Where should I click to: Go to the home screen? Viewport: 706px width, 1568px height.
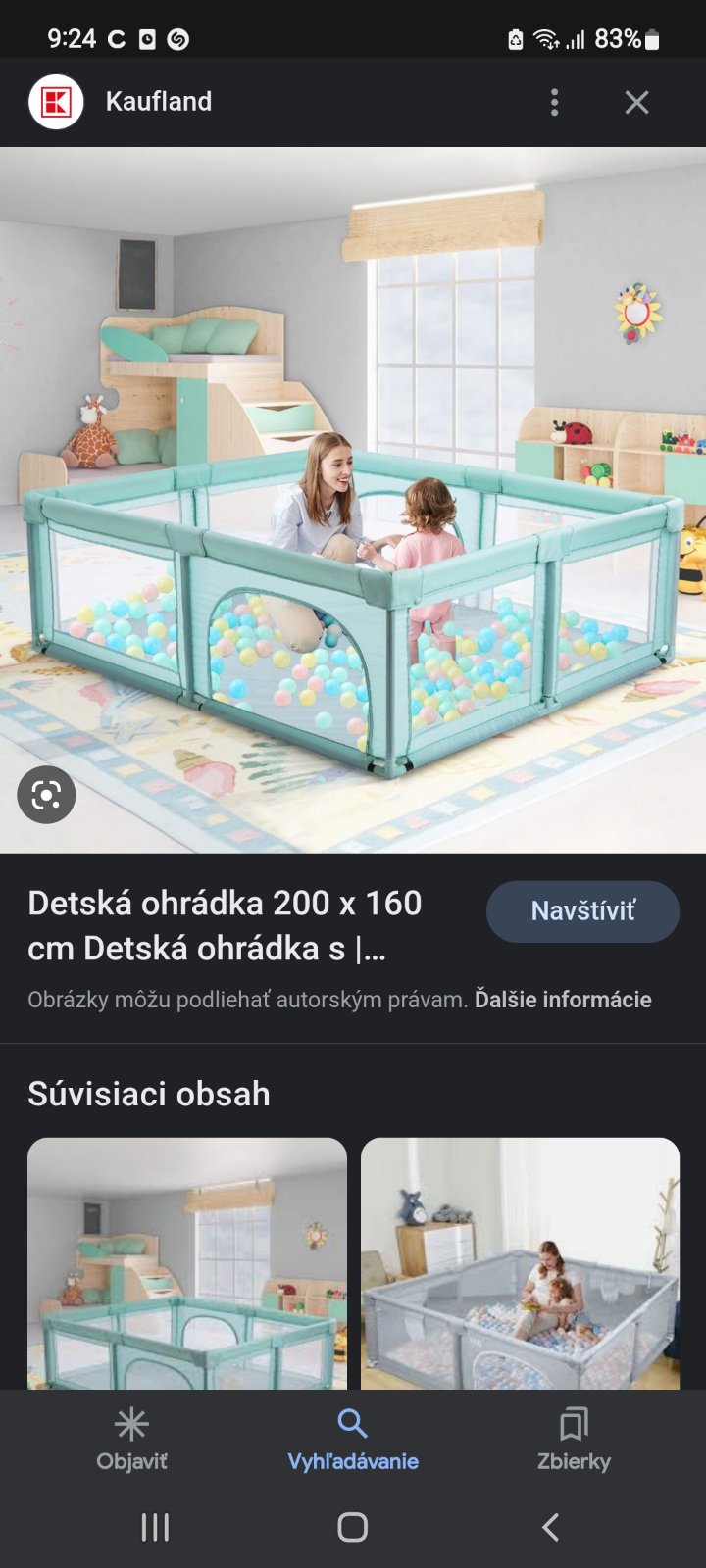[x=353, y=1527]
